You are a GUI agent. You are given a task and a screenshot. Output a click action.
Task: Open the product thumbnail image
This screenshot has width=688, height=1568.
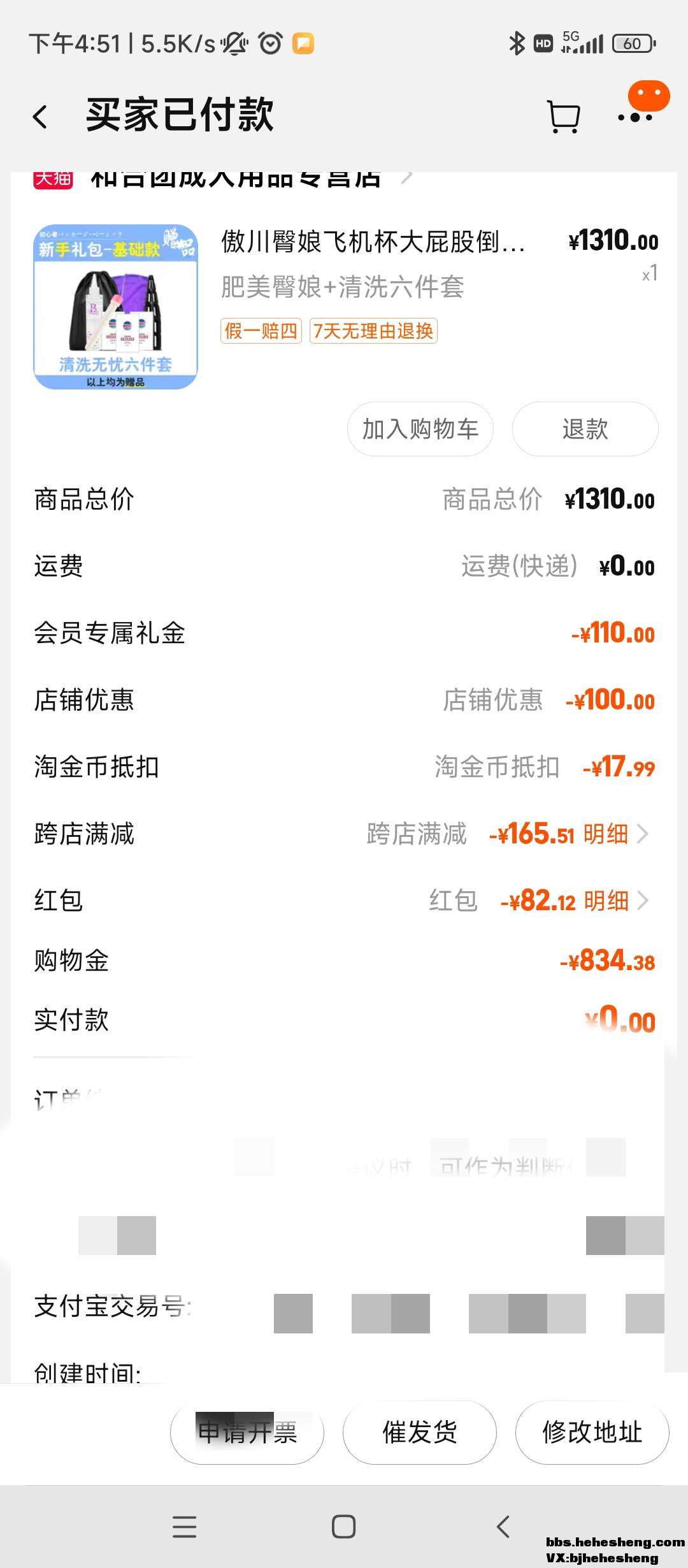pyautogui.click(x=115, y=307)
